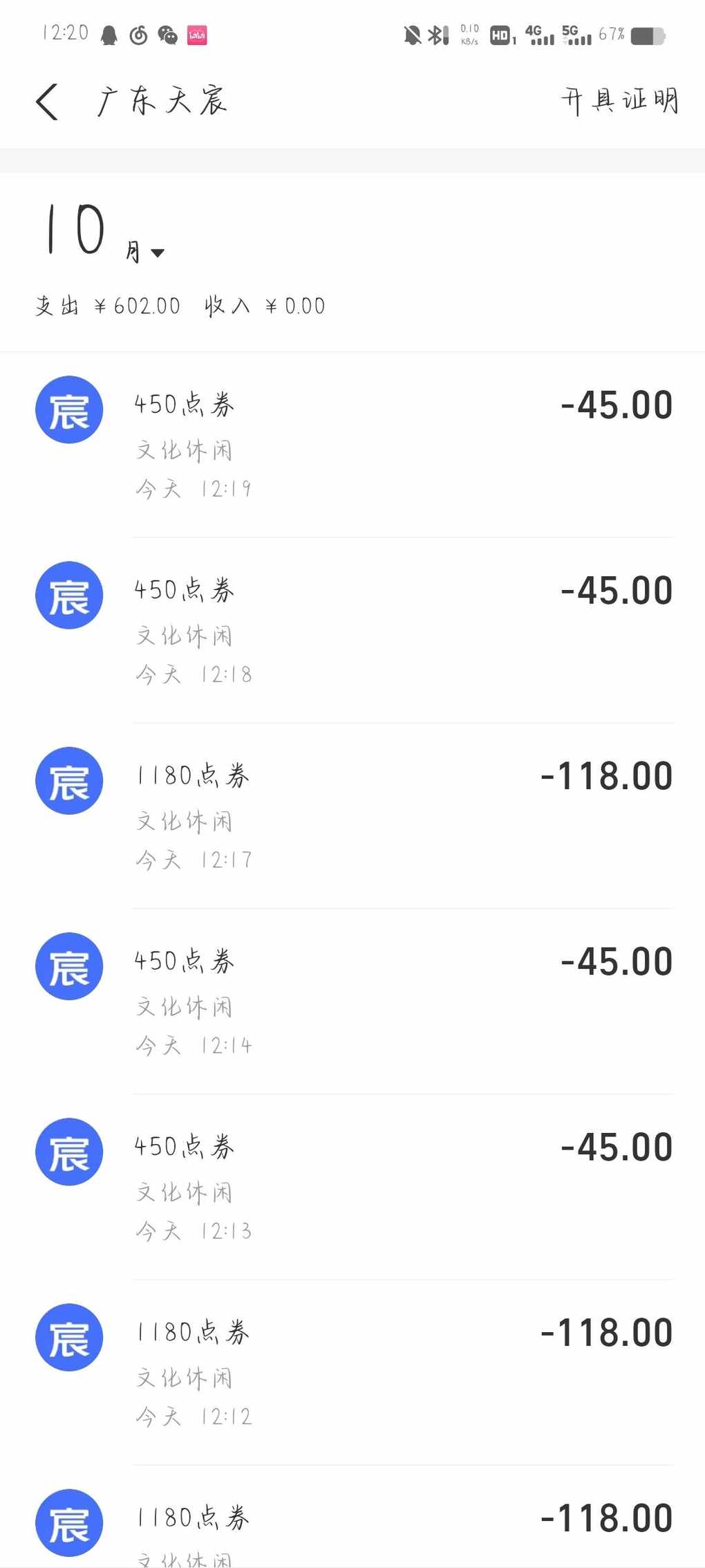The image size is (705, 1568).
Task: Go back from 广东天宸 page
Action: (47, 102)
